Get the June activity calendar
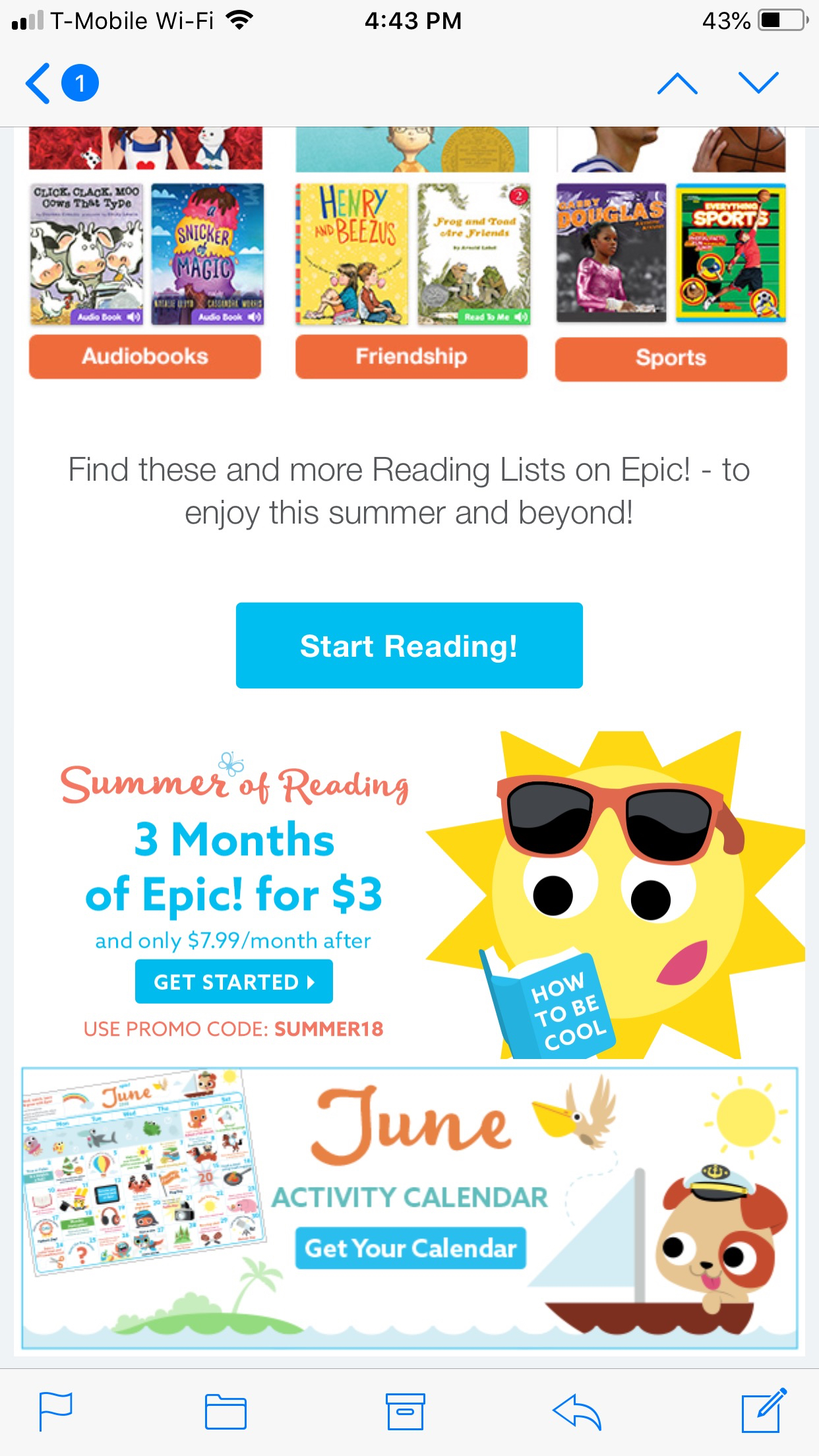Viewport: 819px width, 1456px height. 411,1248
